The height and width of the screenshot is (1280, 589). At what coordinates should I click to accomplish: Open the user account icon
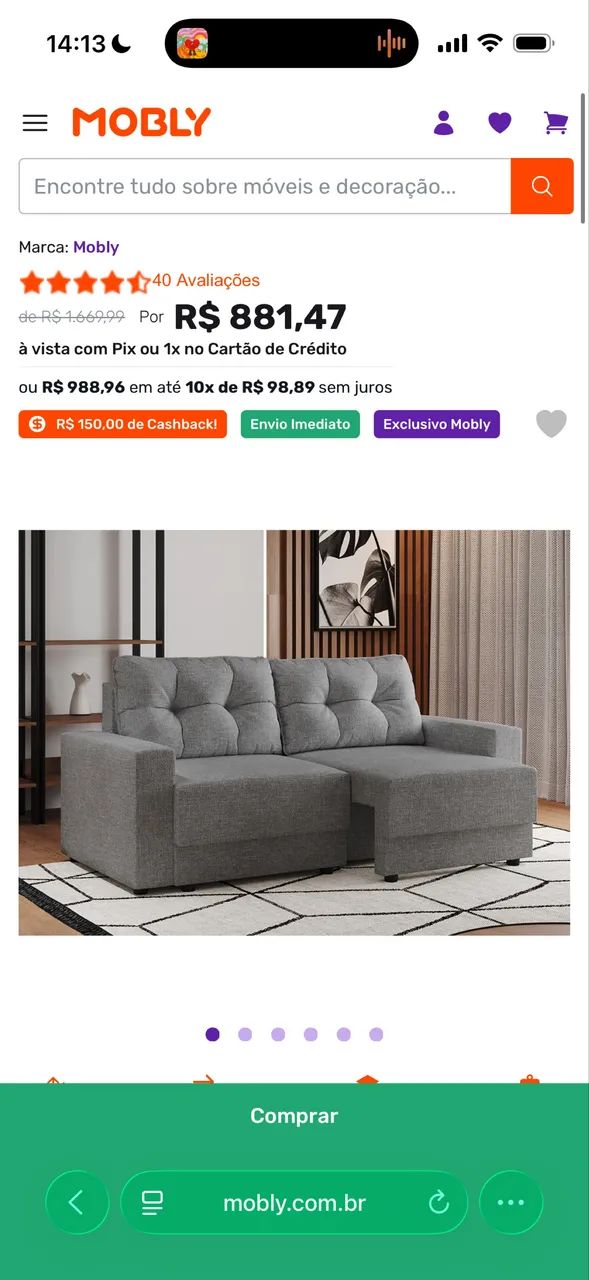[x=444, y=123]
